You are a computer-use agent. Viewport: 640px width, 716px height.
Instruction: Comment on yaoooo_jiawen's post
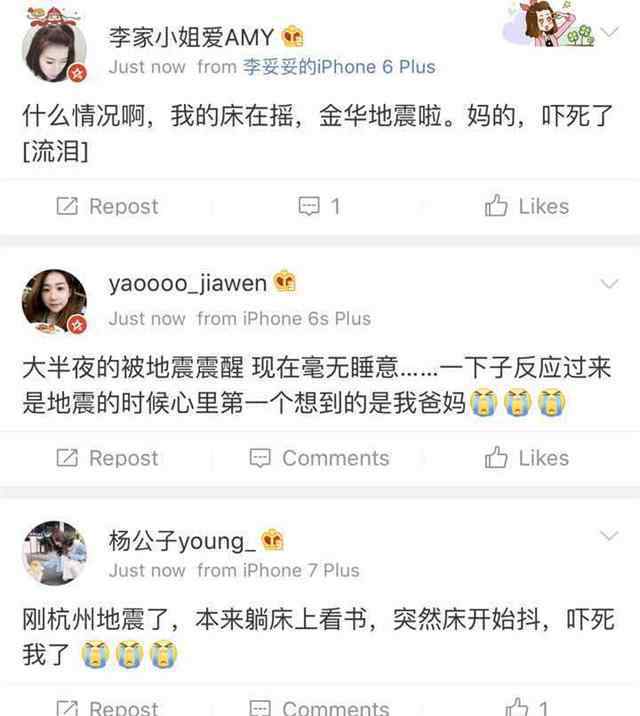(320, 458)
